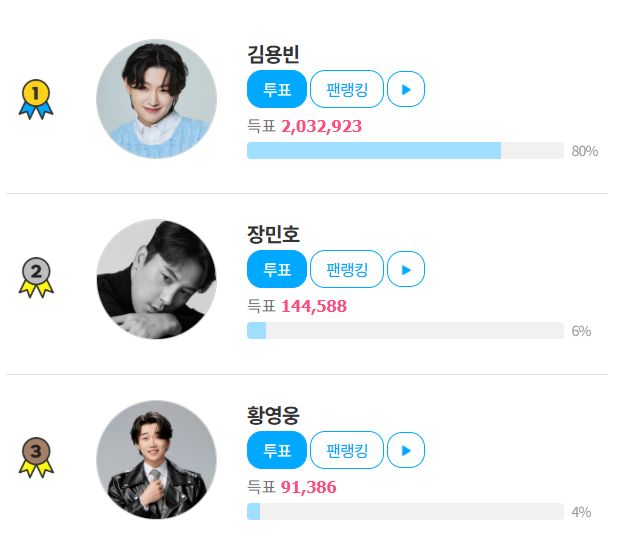Open 김용빈's profile photo
The width and height of the screenshot is (623, 536).
tap(156, 99)
